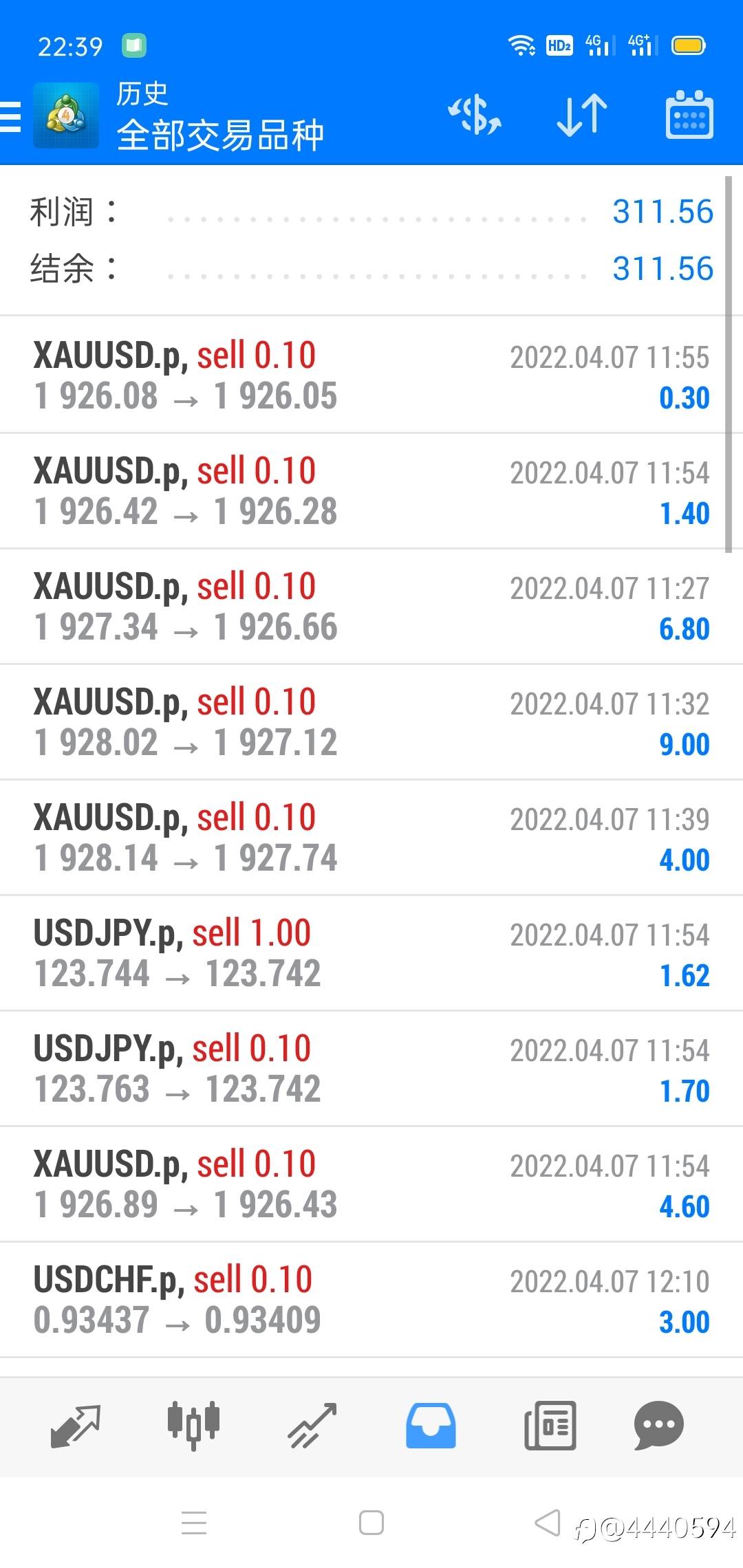Open XAUUSD.p trade closed at 11:39
This screenshot has width=743, height=1568.
coord(371,838)
